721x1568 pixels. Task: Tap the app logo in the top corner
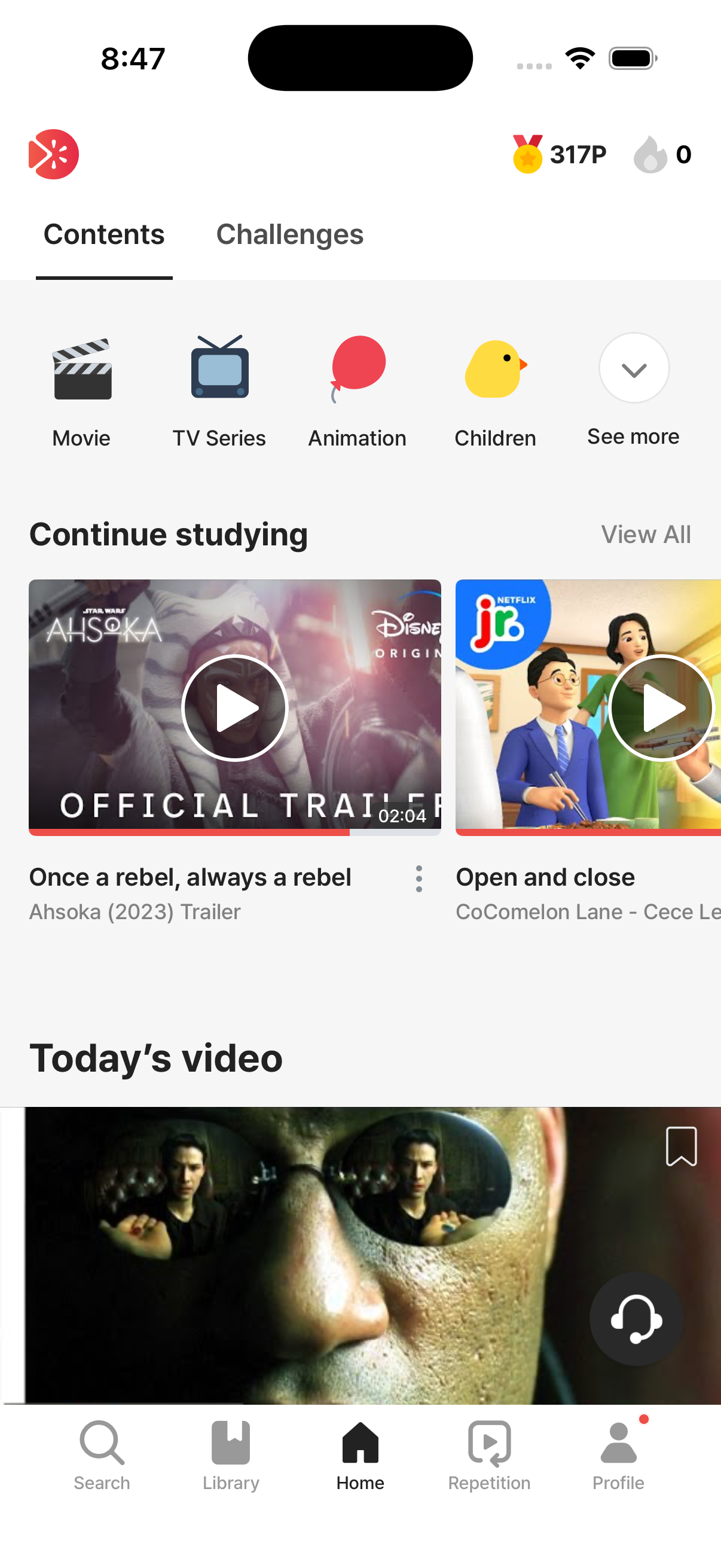tap(54, 154)
